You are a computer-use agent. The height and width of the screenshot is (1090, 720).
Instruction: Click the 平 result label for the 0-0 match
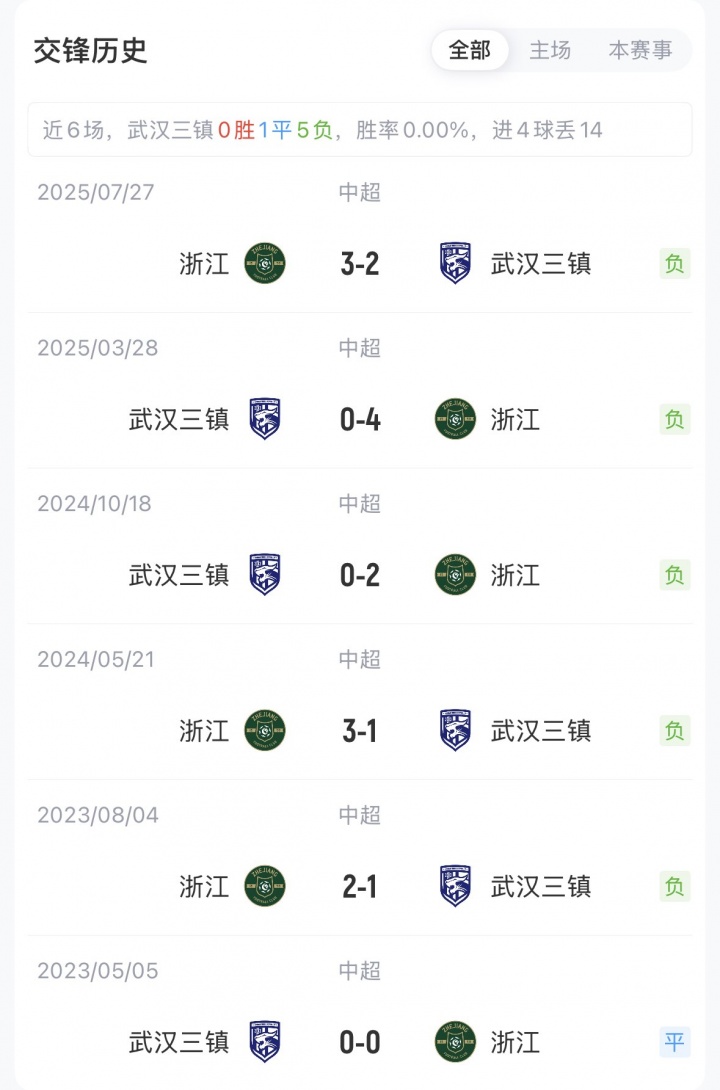(x=674, y=1043)
